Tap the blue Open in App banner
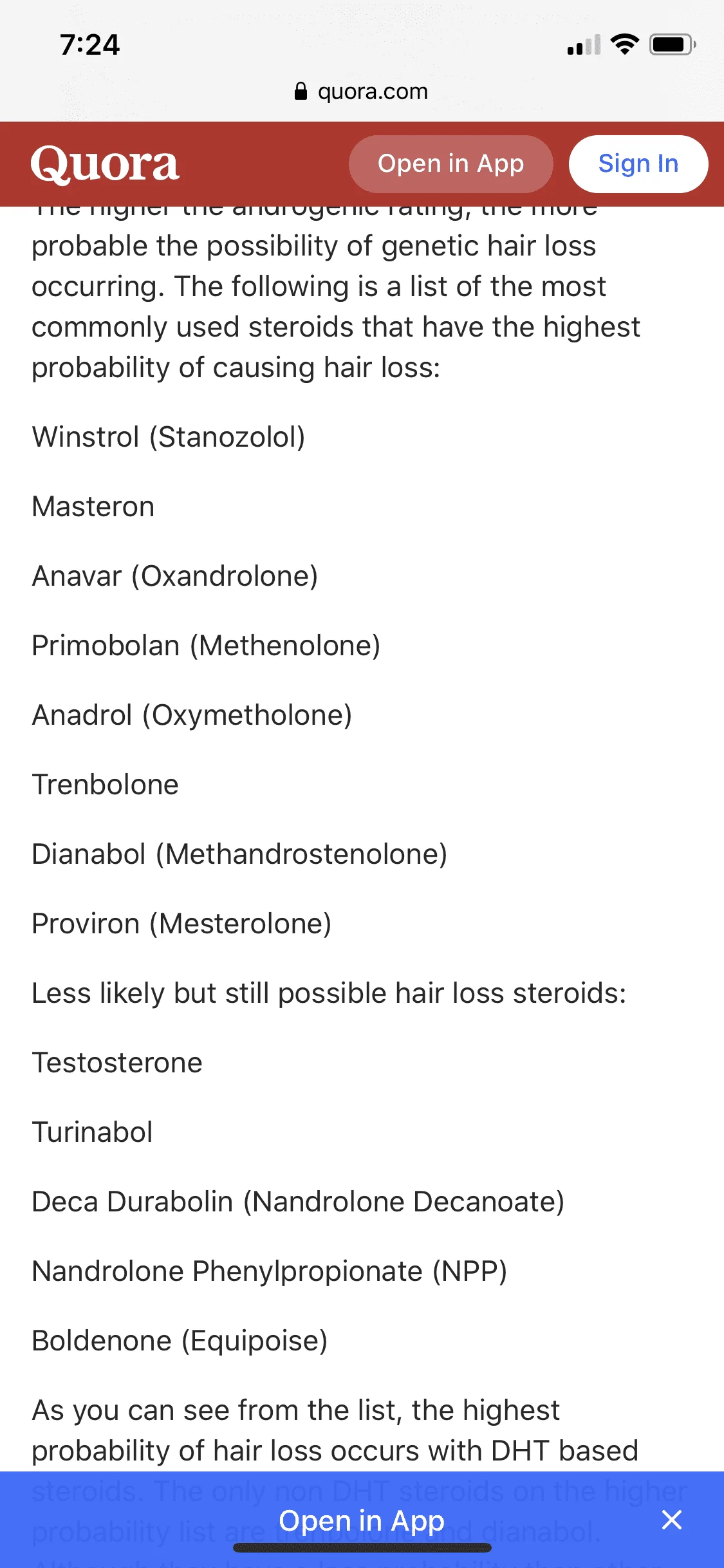This screenshot has height=1568, width=724. (x=362, y=1520)
